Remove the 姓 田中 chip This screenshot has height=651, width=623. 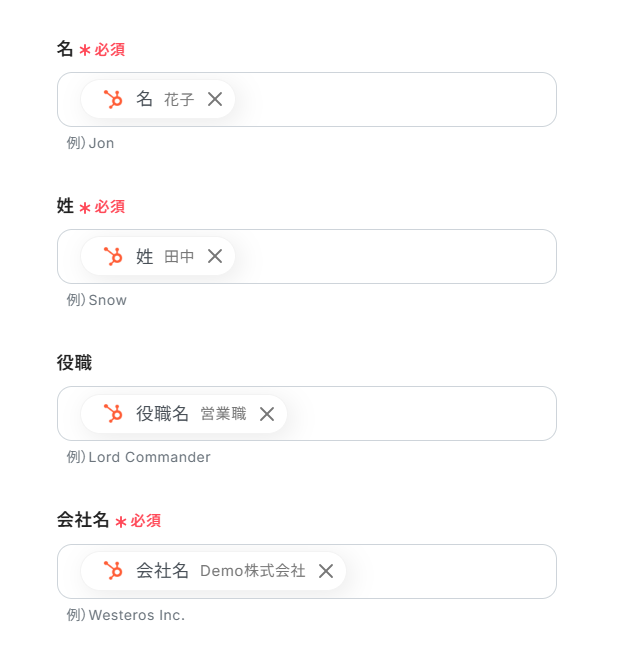point(215,256)
